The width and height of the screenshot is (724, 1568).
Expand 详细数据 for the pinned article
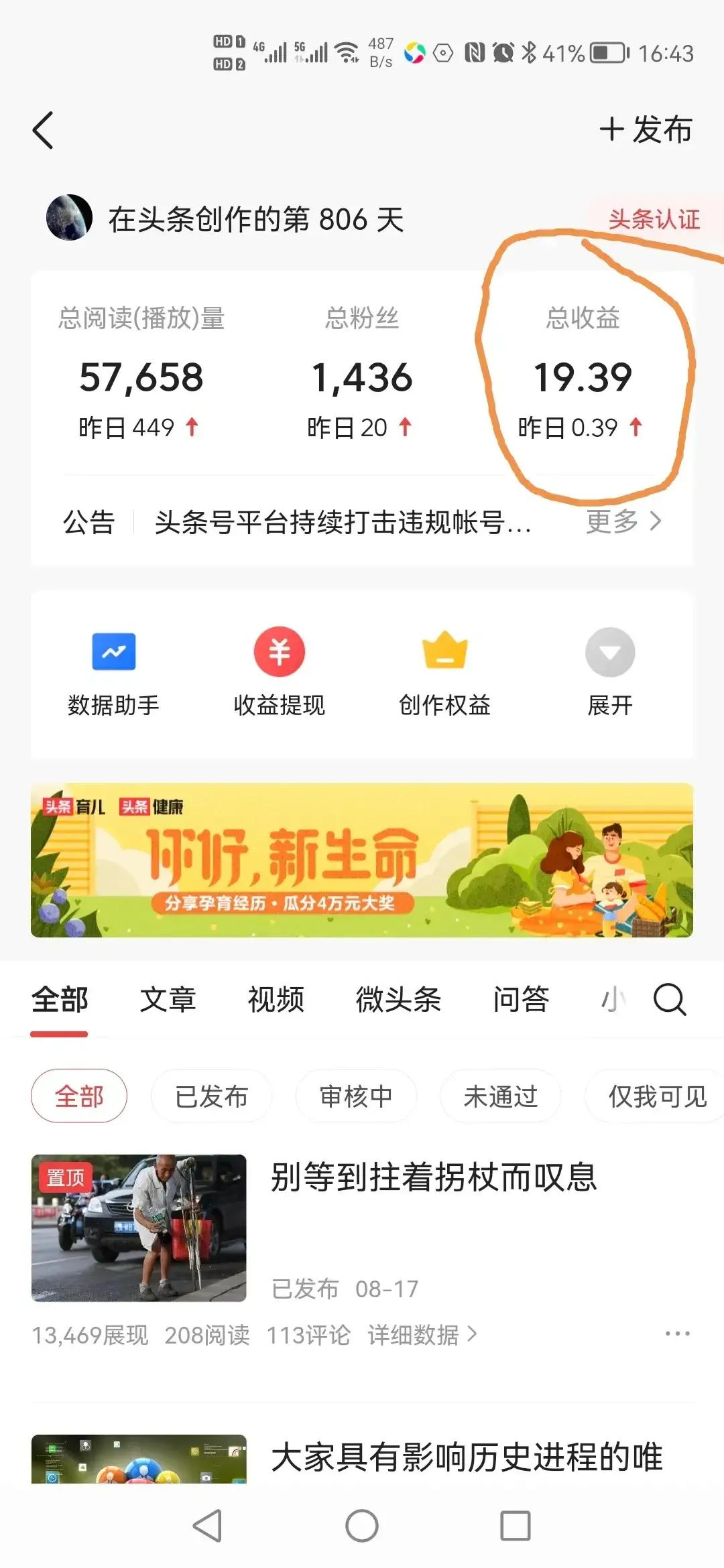416,1335
